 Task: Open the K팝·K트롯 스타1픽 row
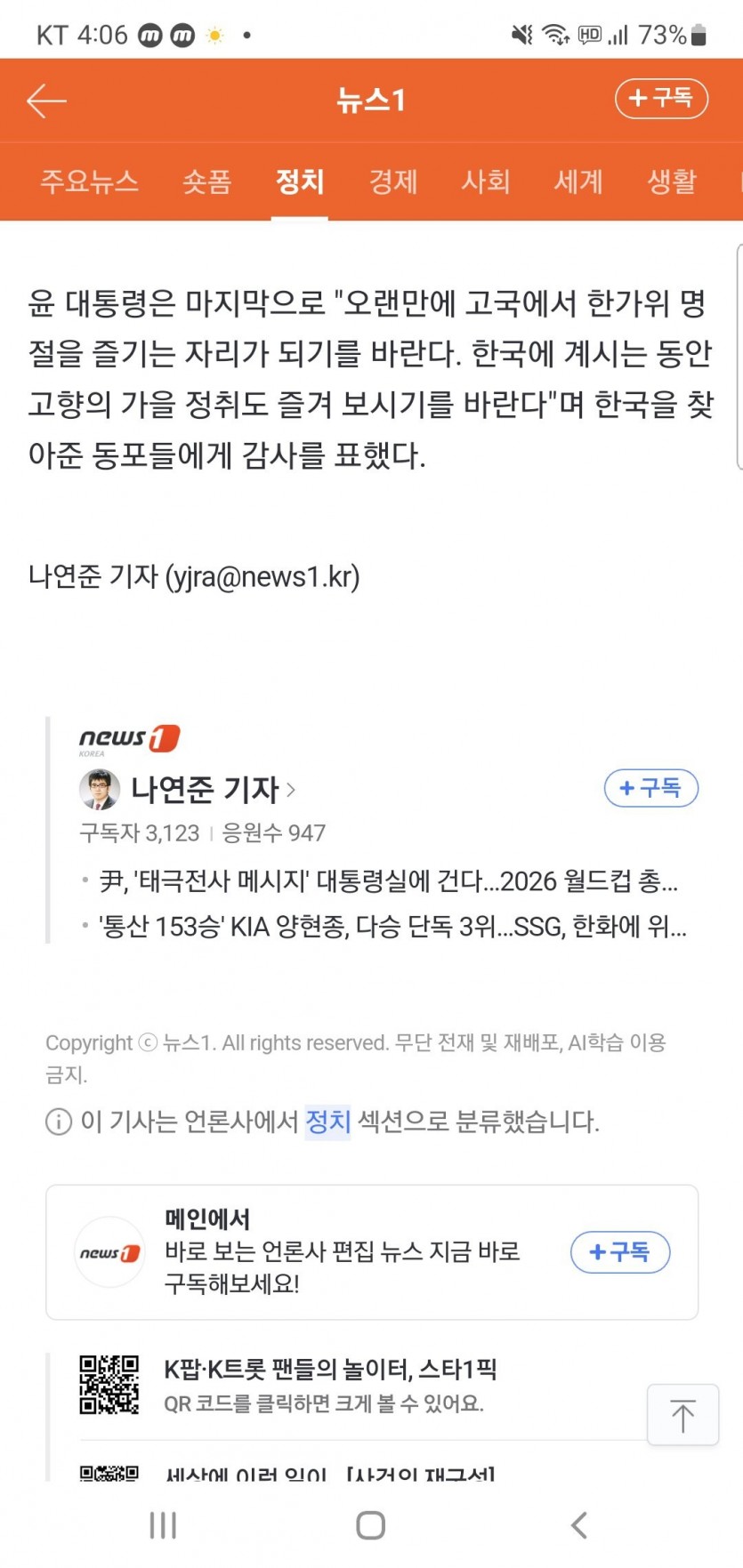click(329, 1384)
